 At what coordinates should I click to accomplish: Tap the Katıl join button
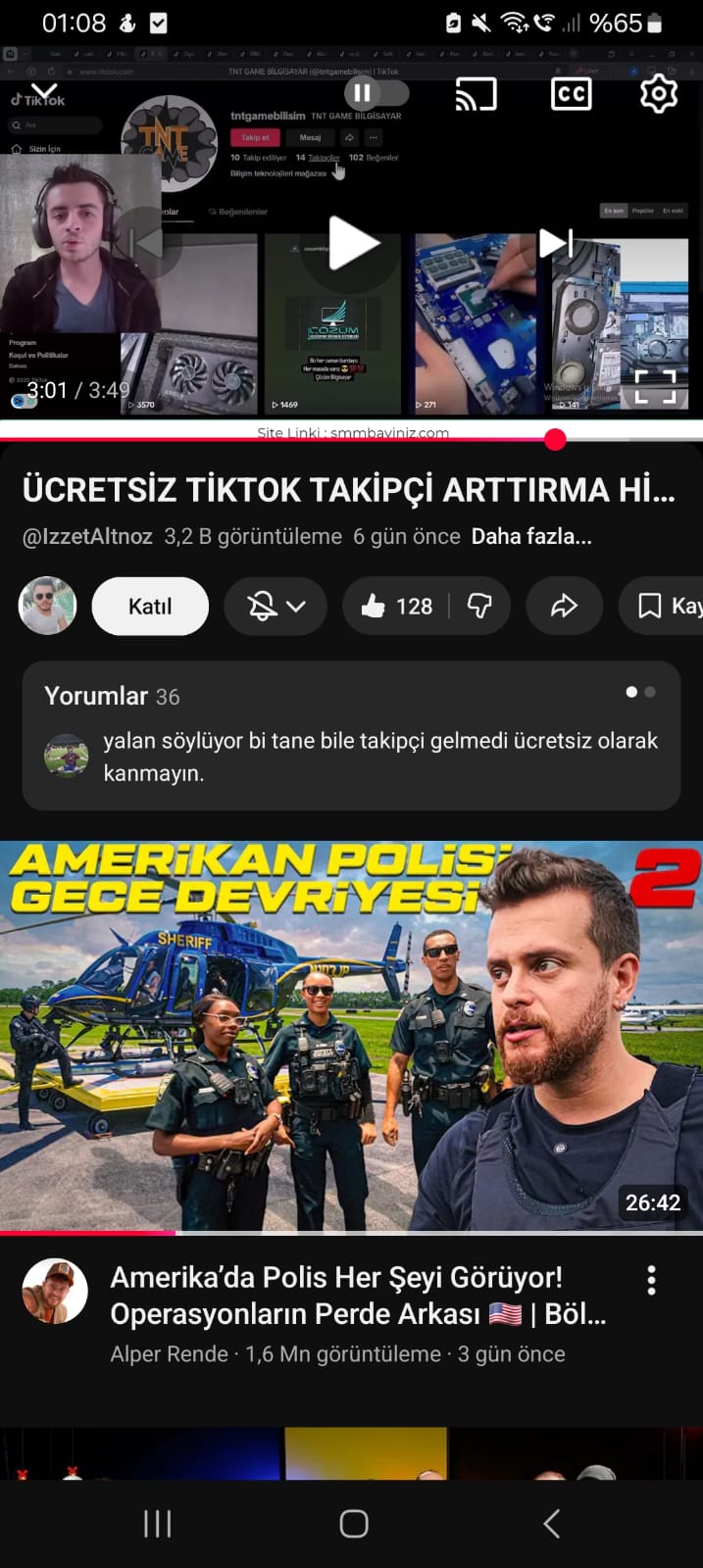[x=150, y=607]
